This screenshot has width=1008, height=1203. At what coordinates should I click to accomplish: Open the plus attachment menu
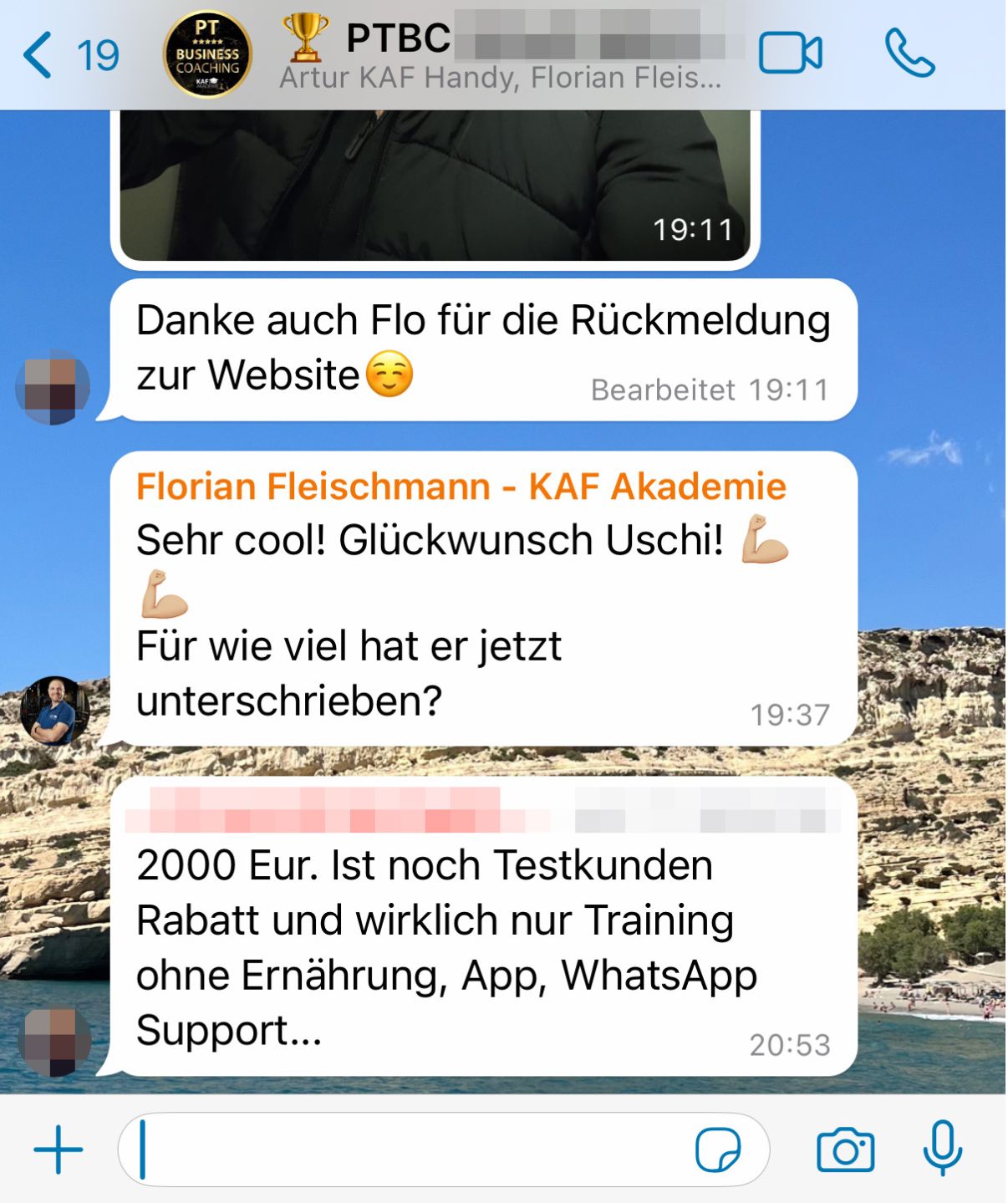click(59, 1149)
